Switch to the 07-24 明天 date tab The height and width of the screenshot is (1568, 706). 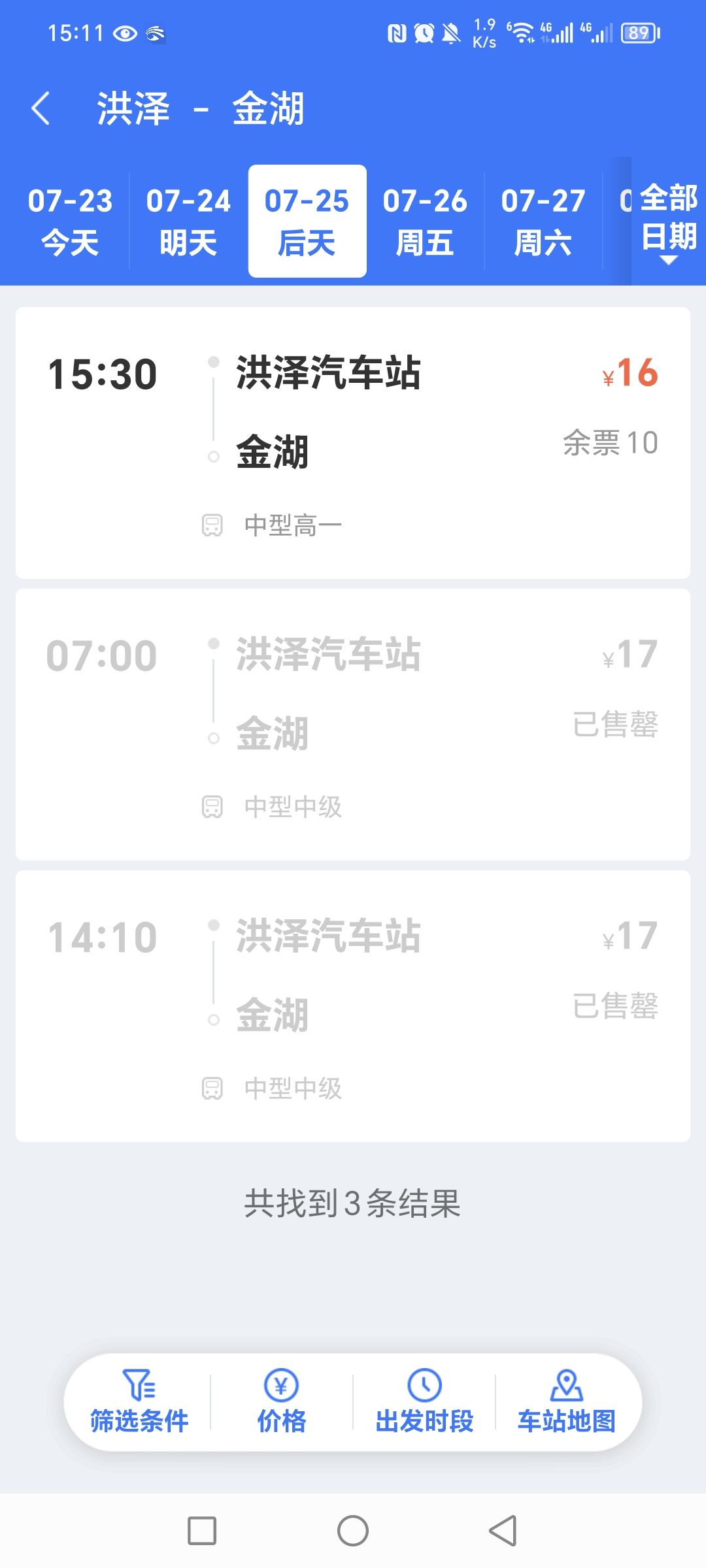click(188, 221)
